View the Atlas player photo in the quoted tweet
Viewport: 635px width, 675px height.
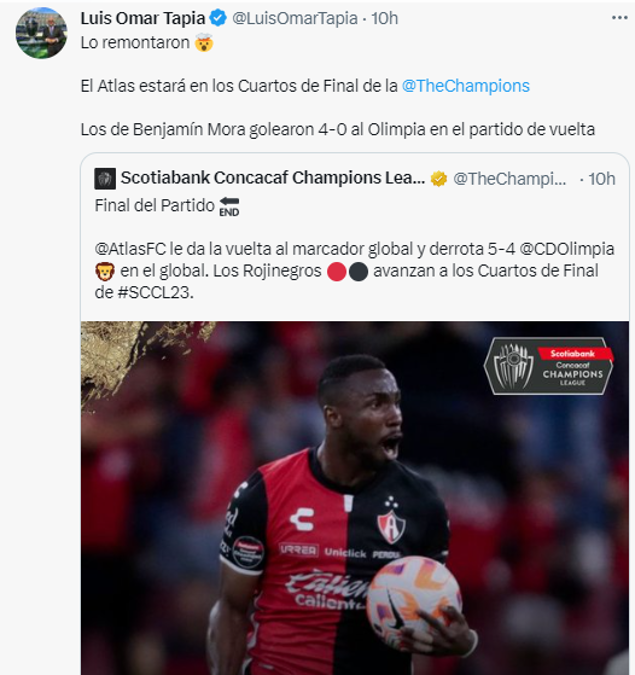pyautogui.click(x=355, y=500)
